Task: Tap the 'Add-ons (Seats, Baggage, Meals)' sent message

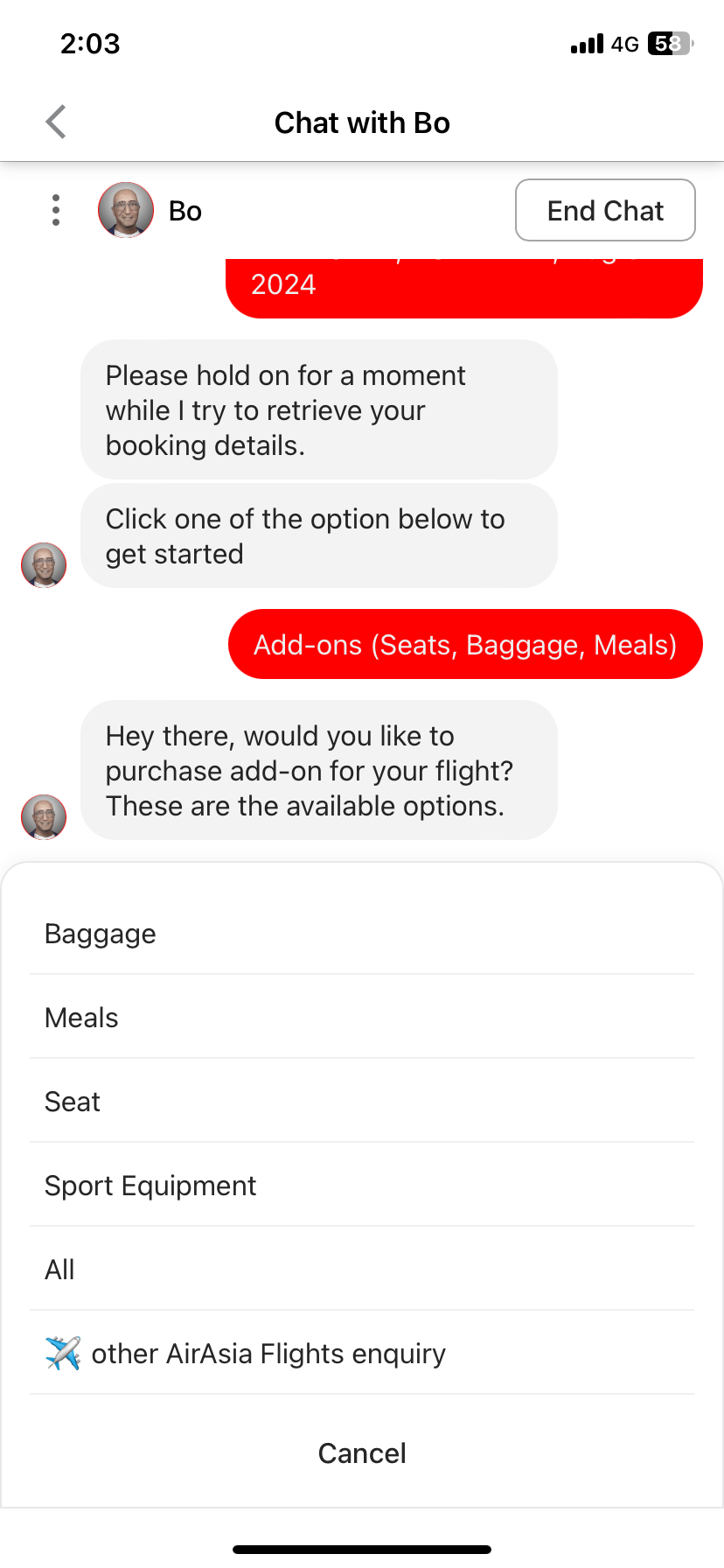Action: pyautogui.click(x=464, y=644)
